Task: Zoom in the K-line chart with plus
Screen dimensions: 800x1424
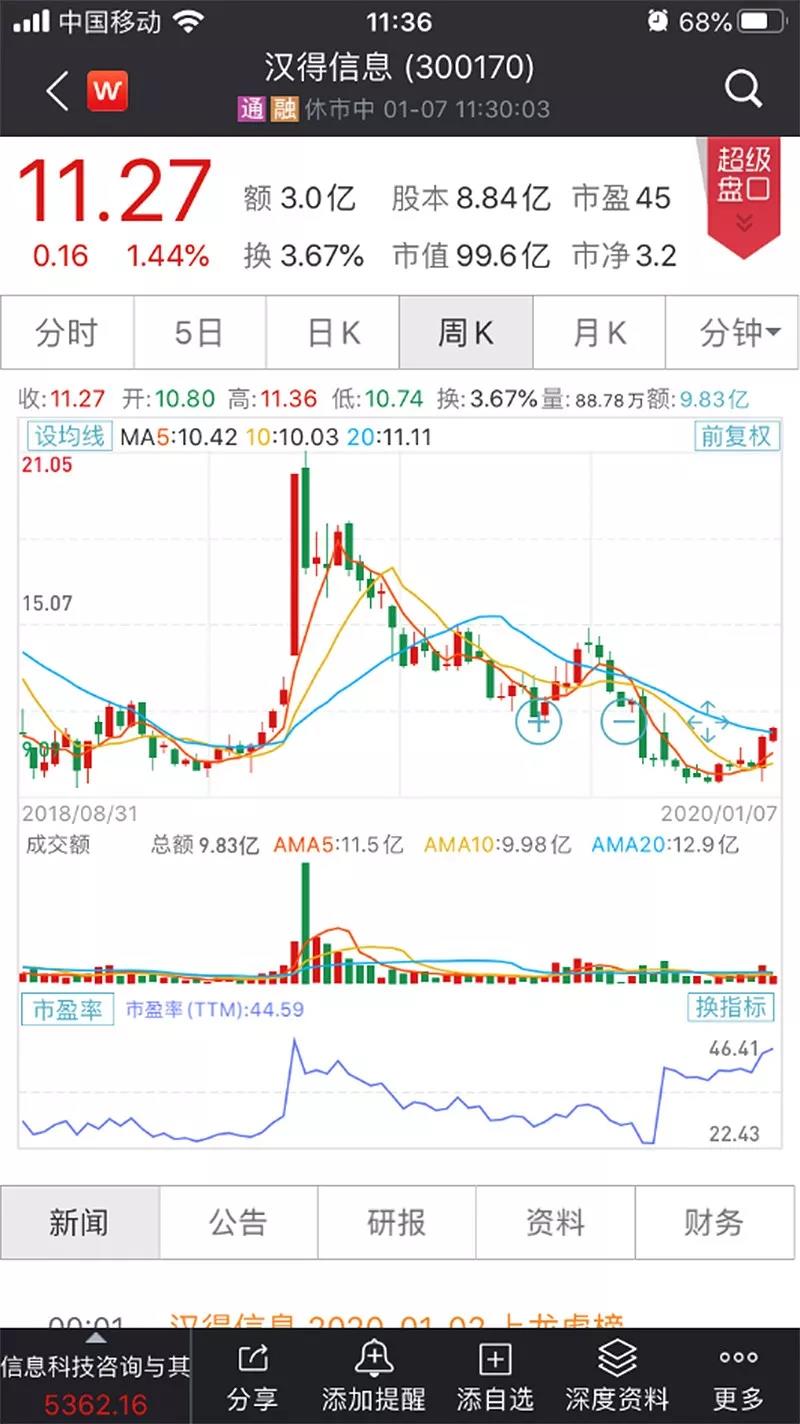Action: coord(539,720)
